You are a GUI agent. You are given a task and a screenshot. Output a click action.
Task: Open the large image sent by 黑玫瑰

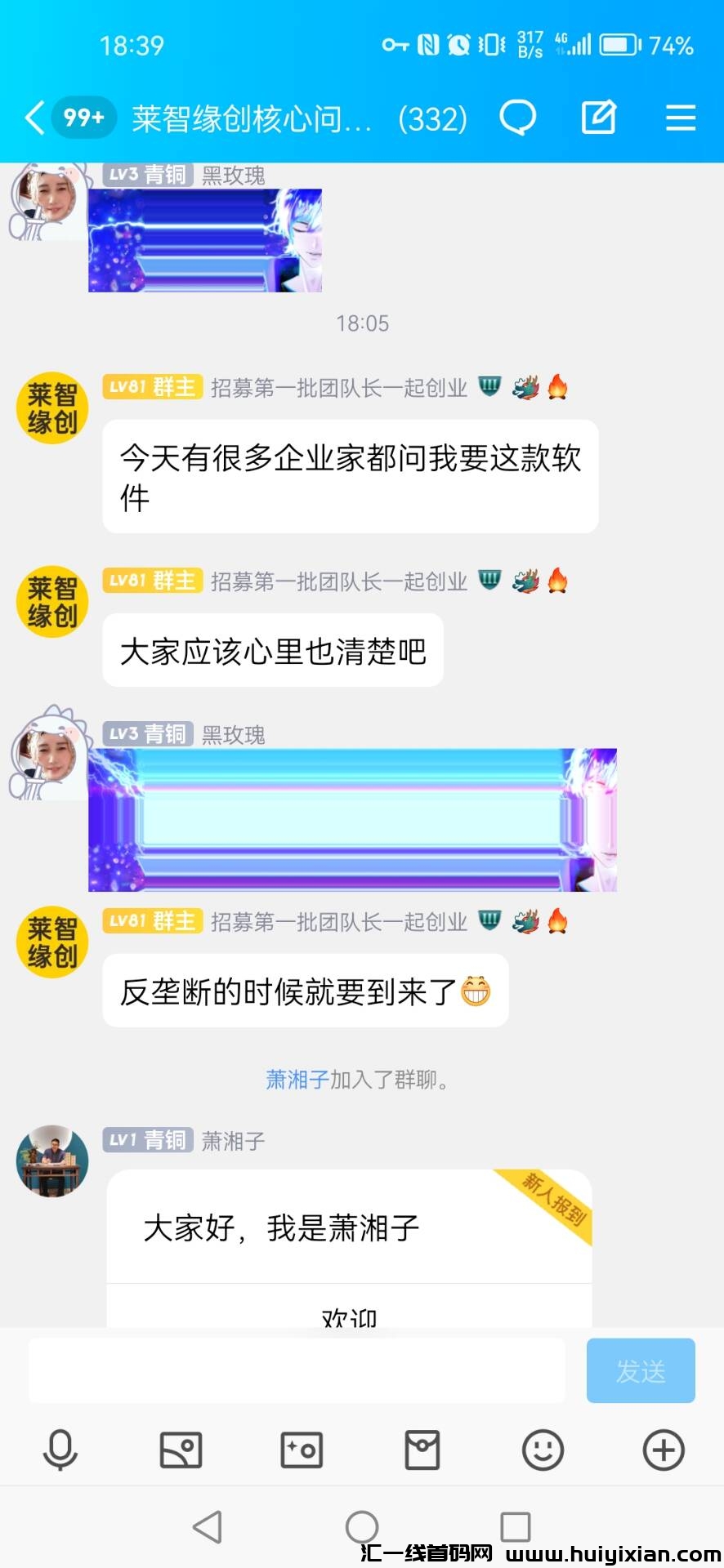[352, 820]
